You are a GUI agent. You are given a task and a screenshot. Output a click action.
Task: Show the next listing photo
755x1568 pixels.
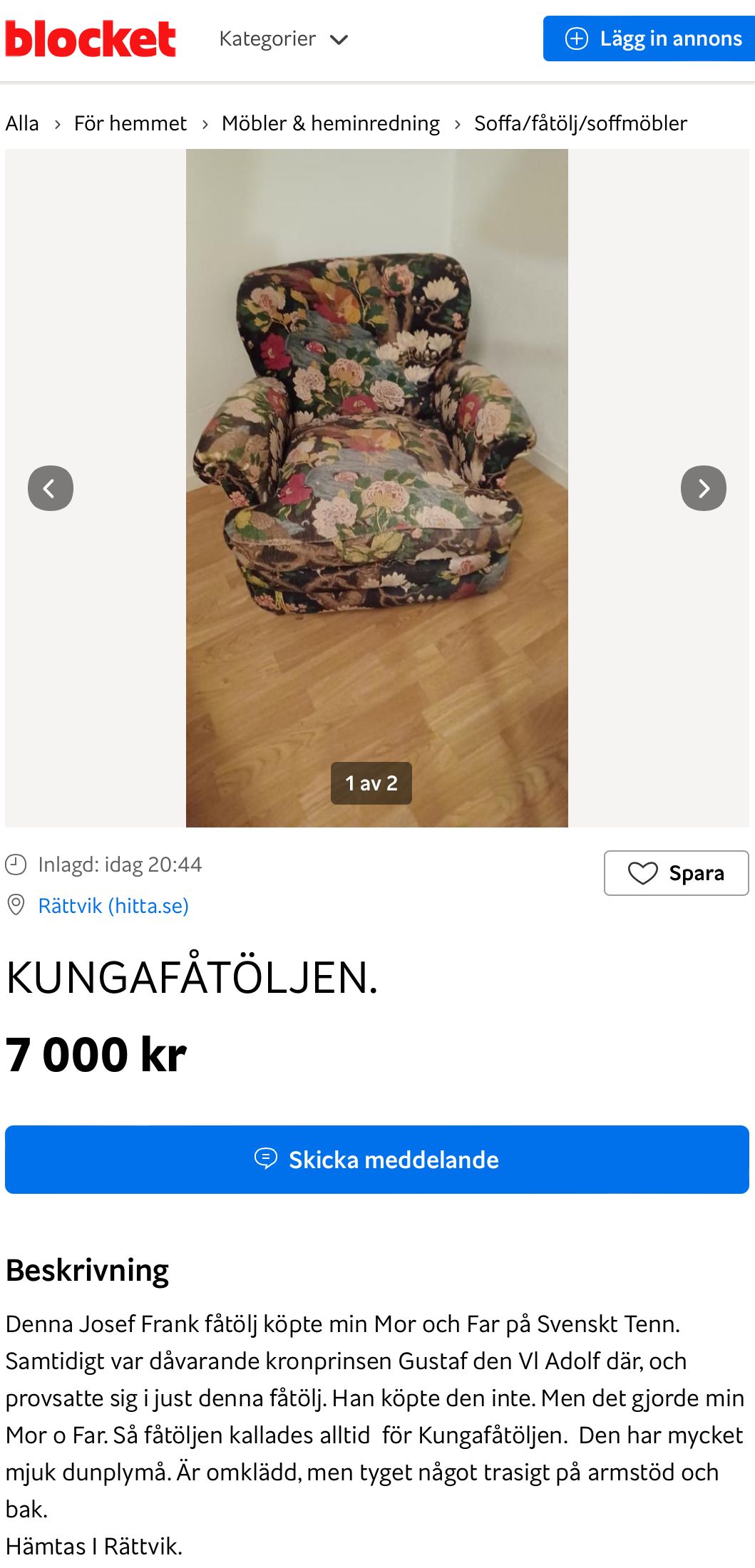click(x=703, y=488)
